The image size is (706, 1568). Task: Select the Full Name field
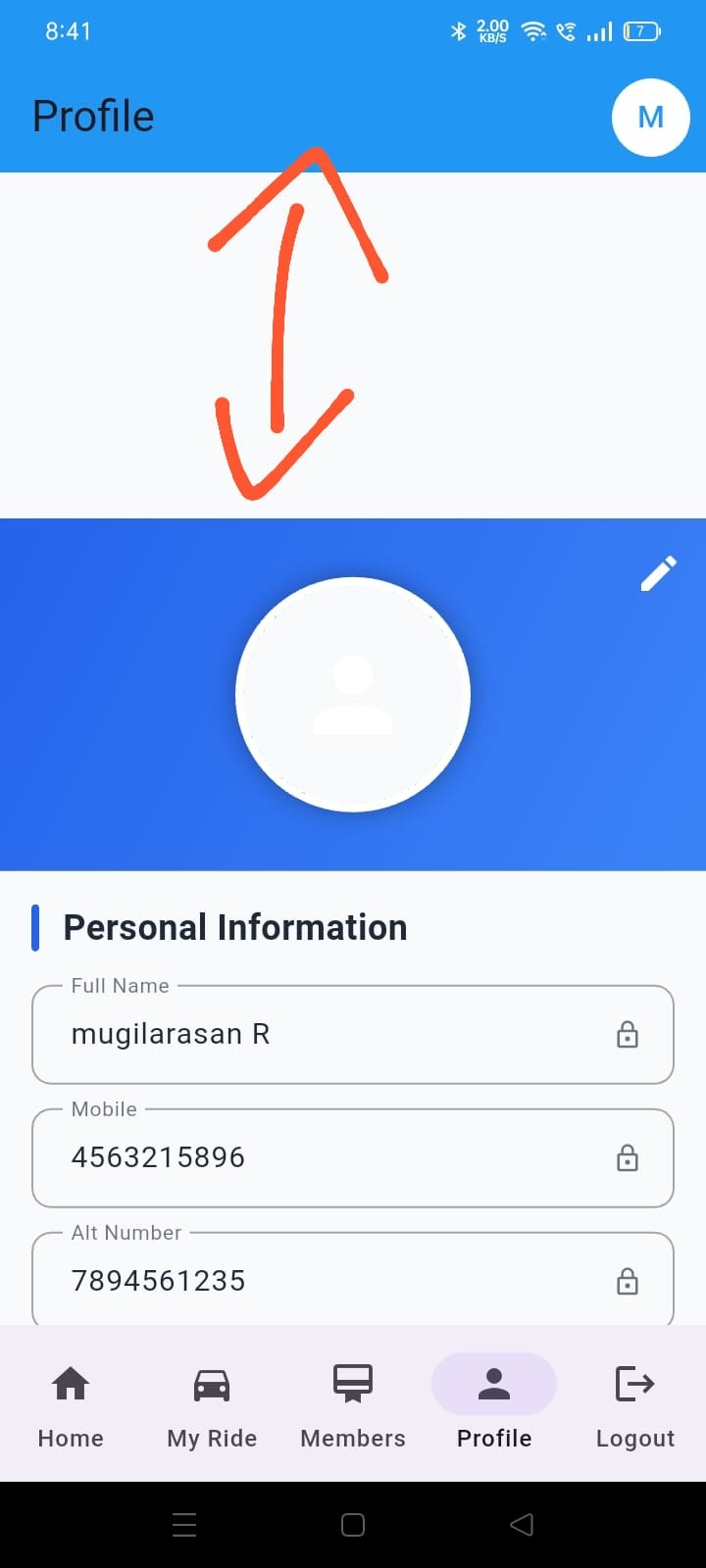(x=324, y=1035)
